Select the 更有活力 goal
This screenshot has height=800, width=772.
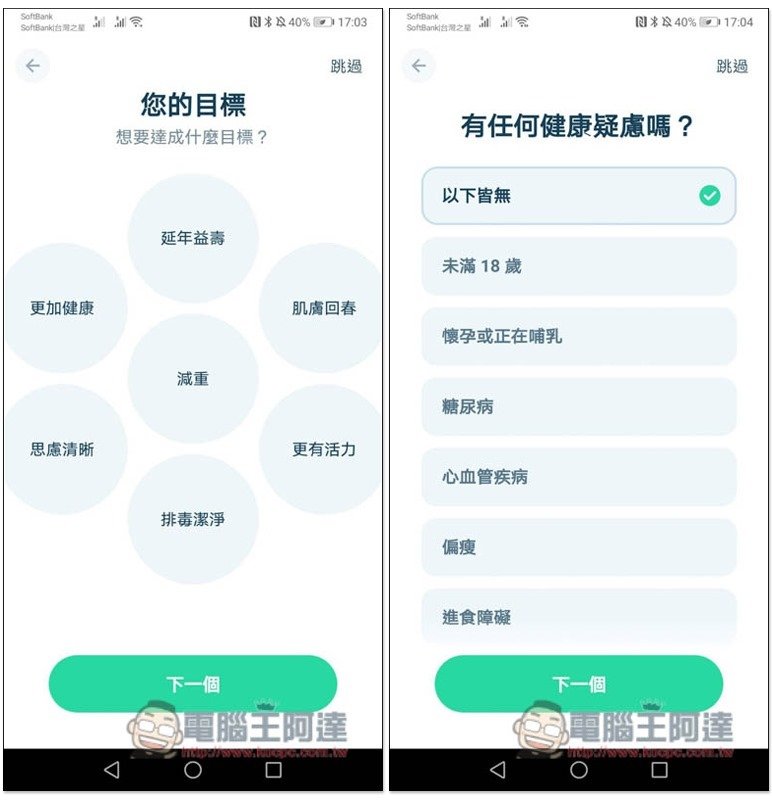(324, 449)
